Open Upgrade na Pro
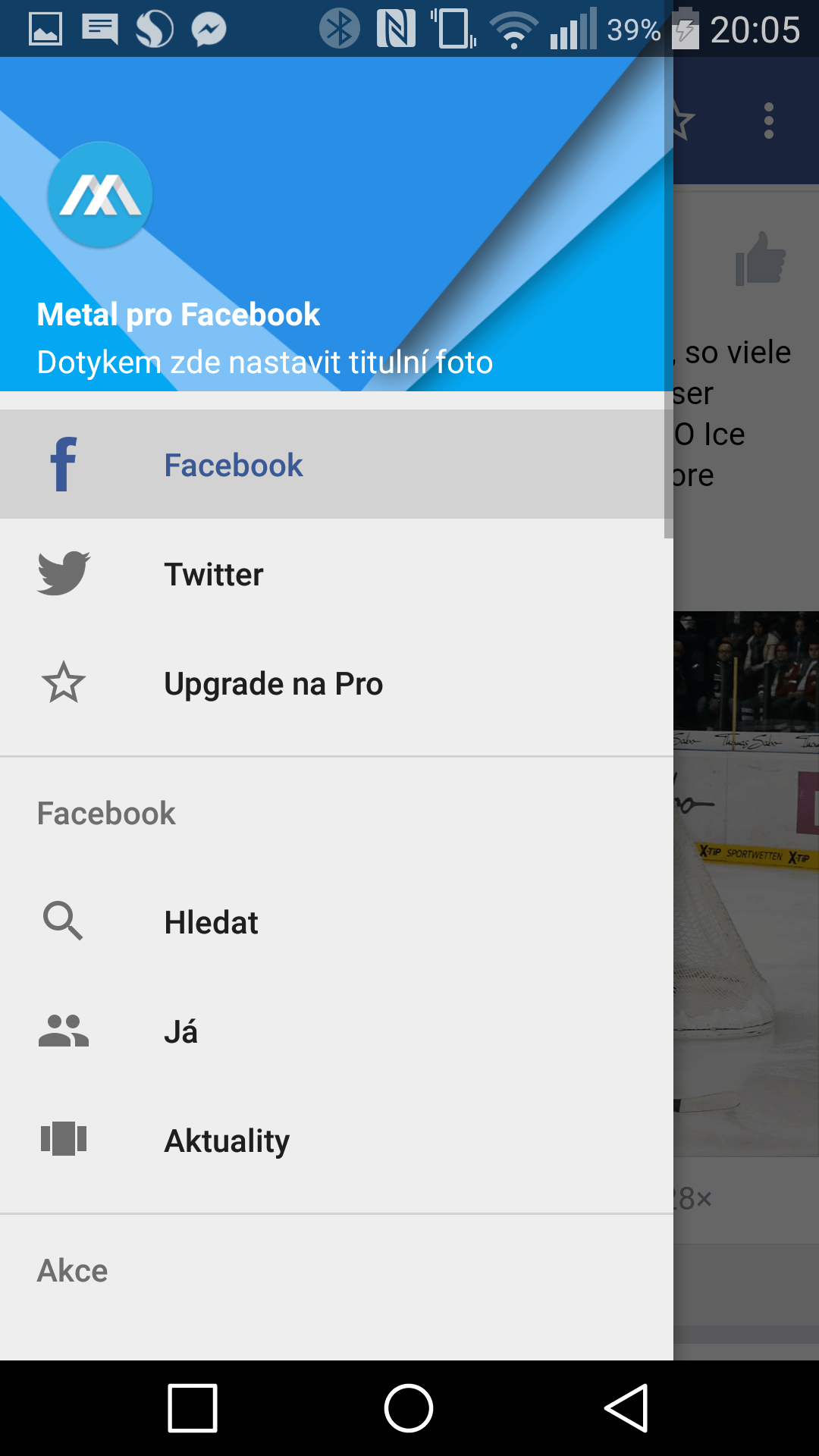The image size is (819, 1456). pos(337,683)
